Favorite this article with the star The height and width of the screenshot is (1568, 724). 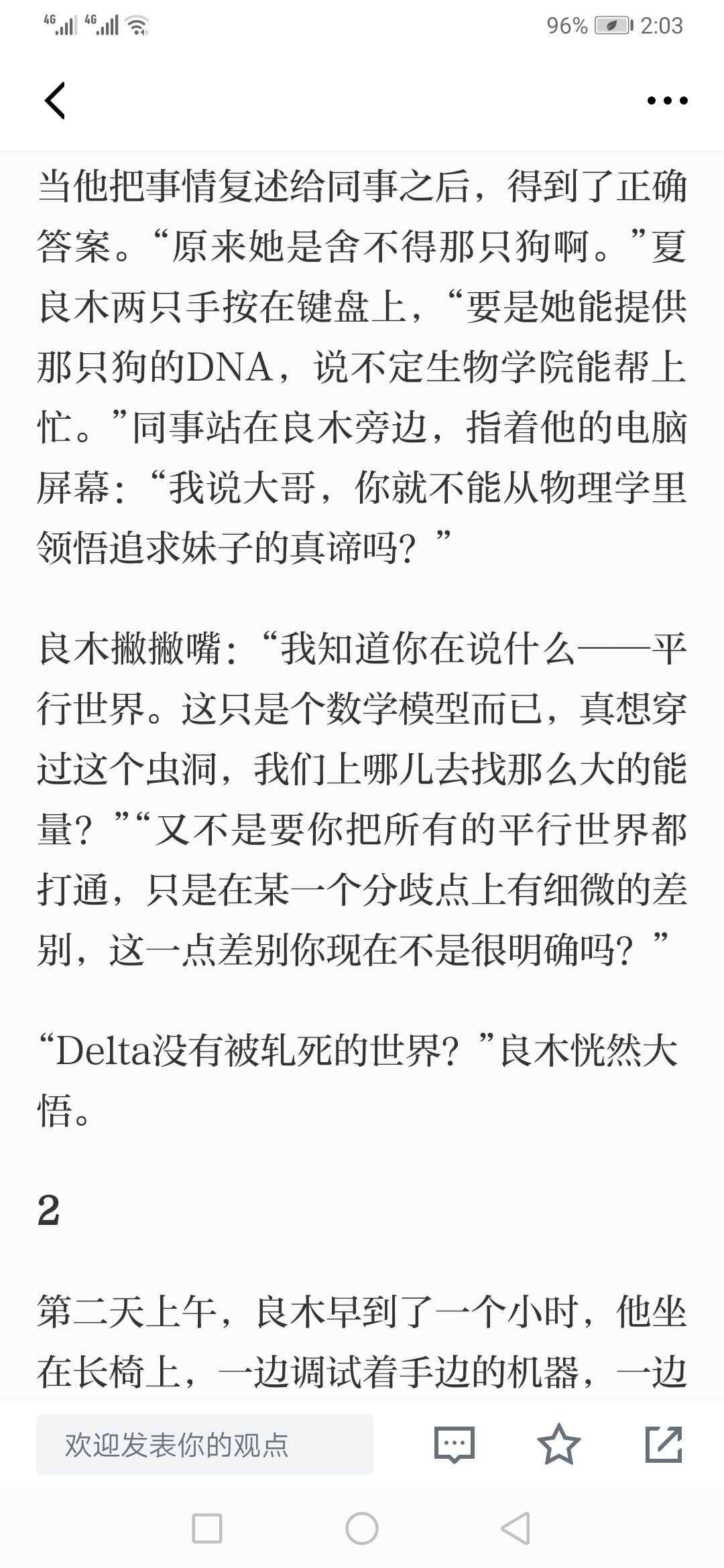tap(559, 1443)
